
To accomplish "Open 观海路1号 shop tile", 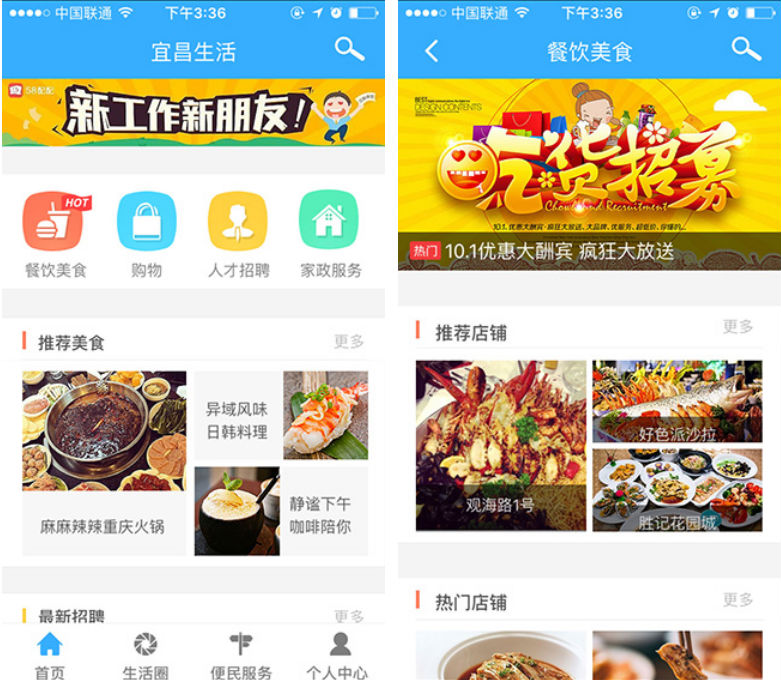I will pos(501,446).
